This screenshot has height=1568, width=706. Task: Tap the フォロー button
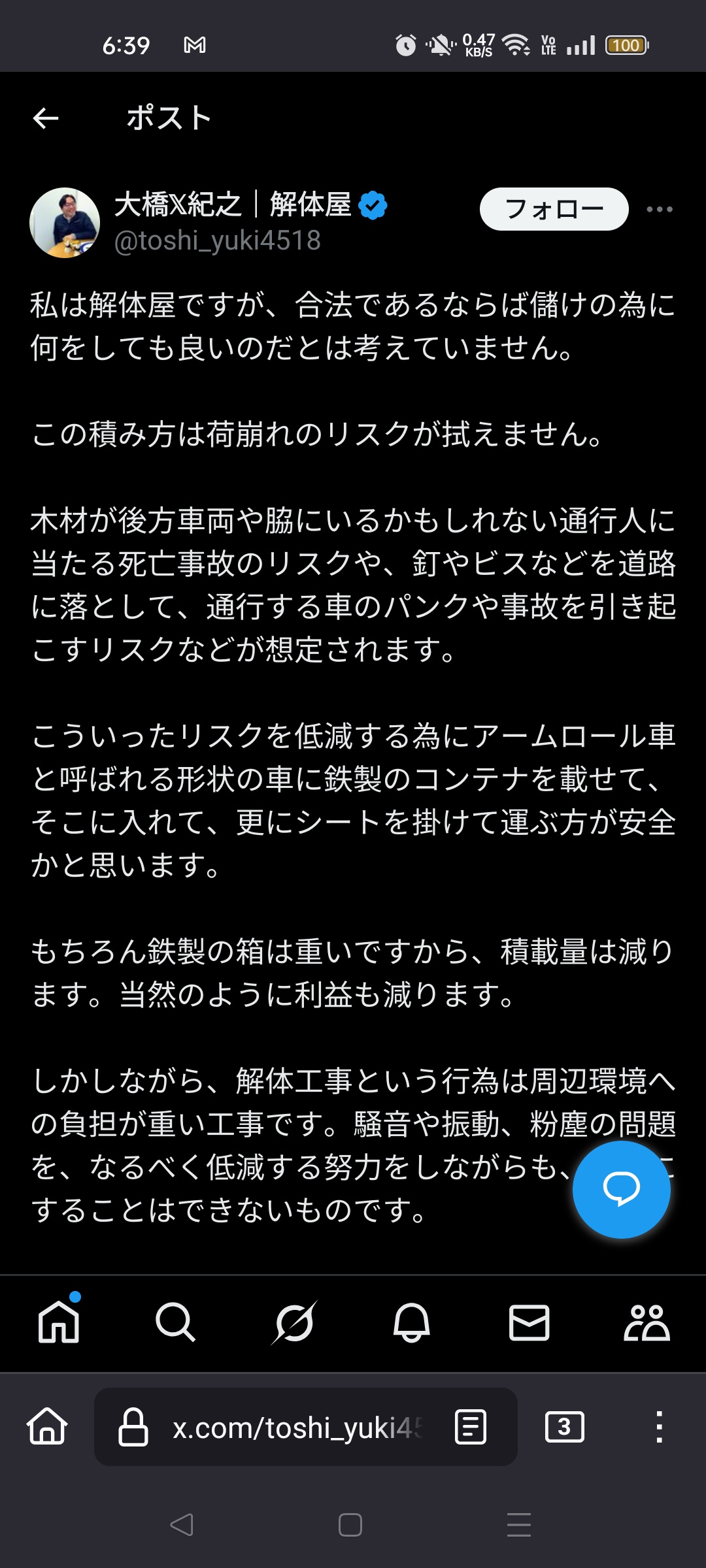tap(554, 209)
